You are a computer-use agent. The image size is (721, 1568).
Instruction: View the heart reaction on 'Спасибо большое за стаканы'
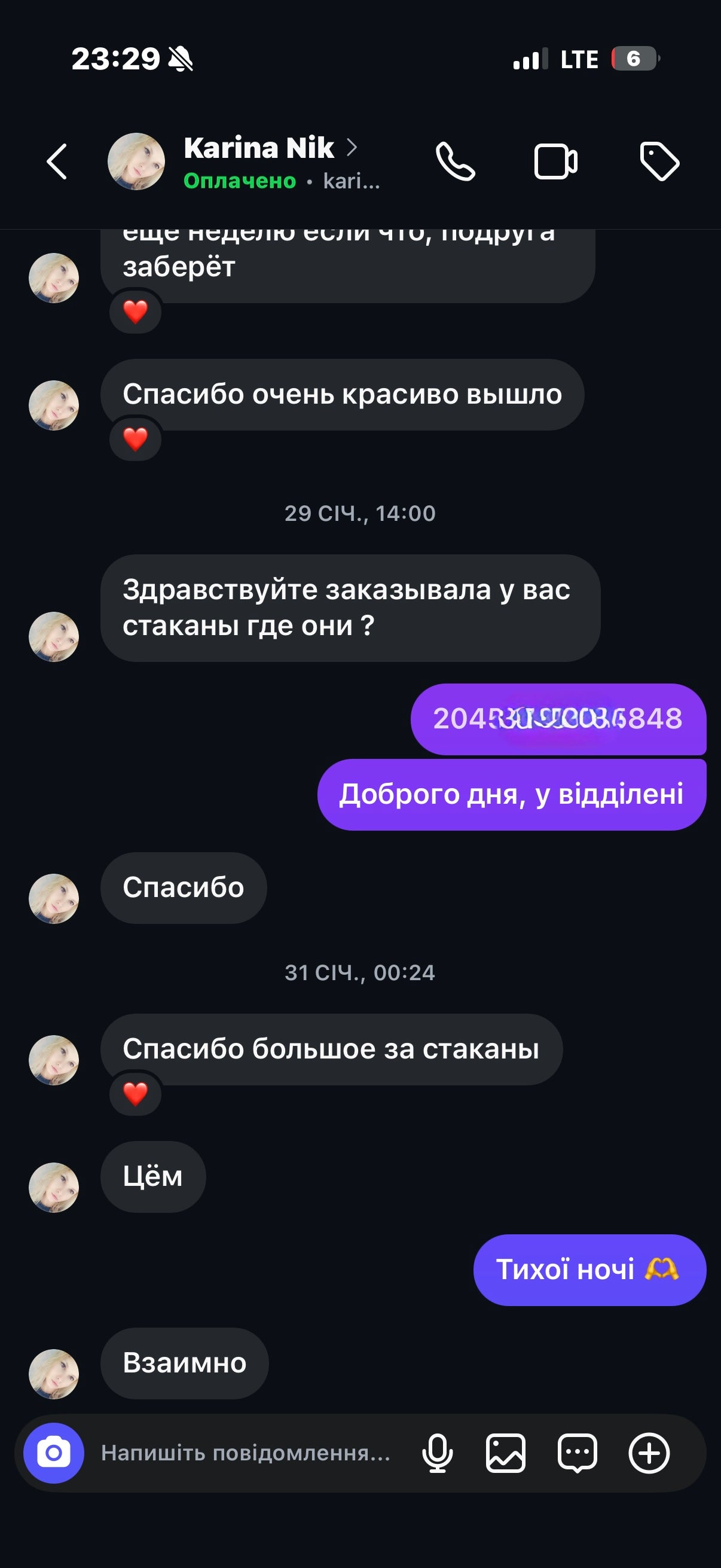[135, 1094]
